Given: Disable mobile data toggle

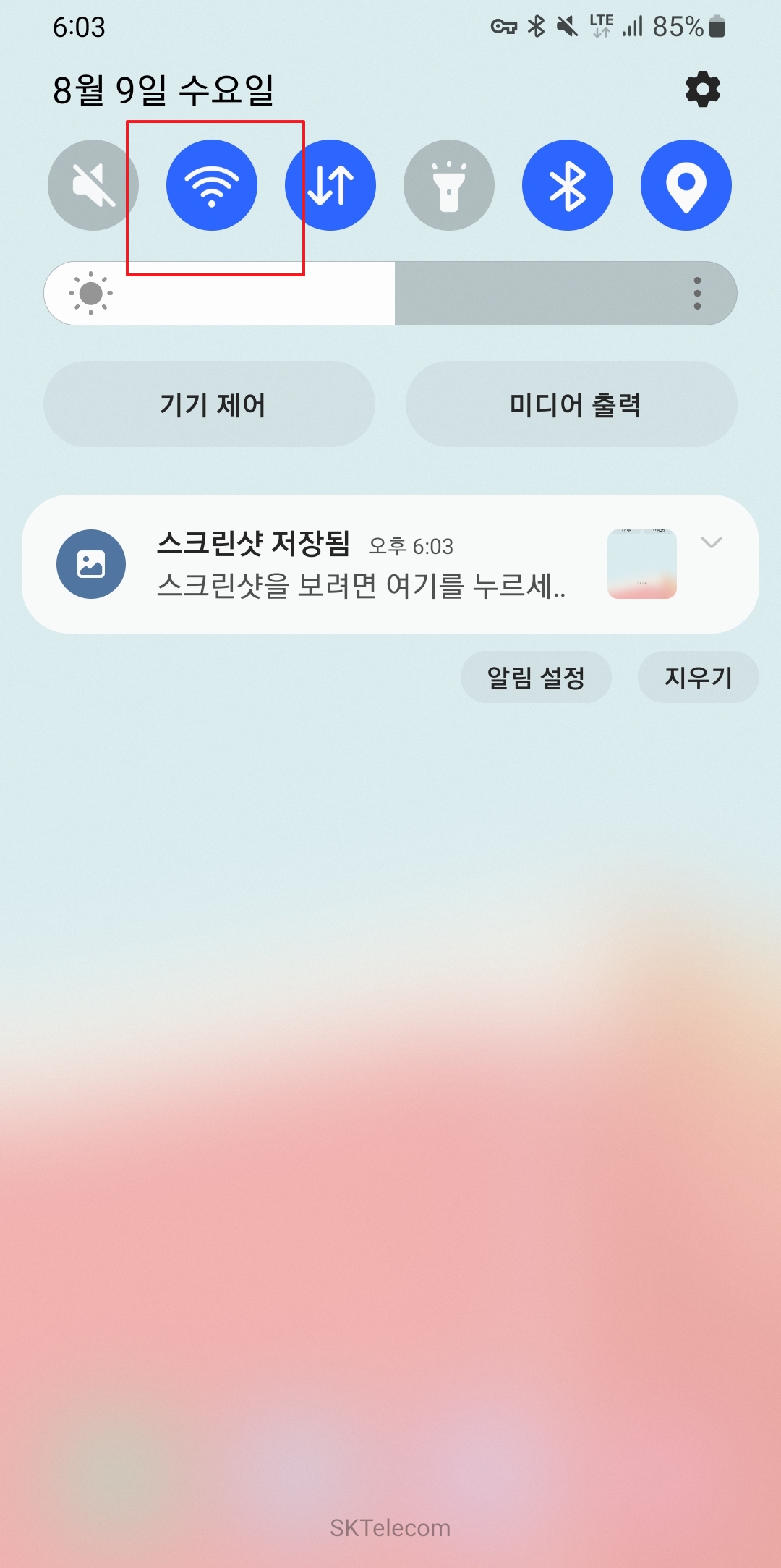Looking at the screenshot, I should (330, 185).
